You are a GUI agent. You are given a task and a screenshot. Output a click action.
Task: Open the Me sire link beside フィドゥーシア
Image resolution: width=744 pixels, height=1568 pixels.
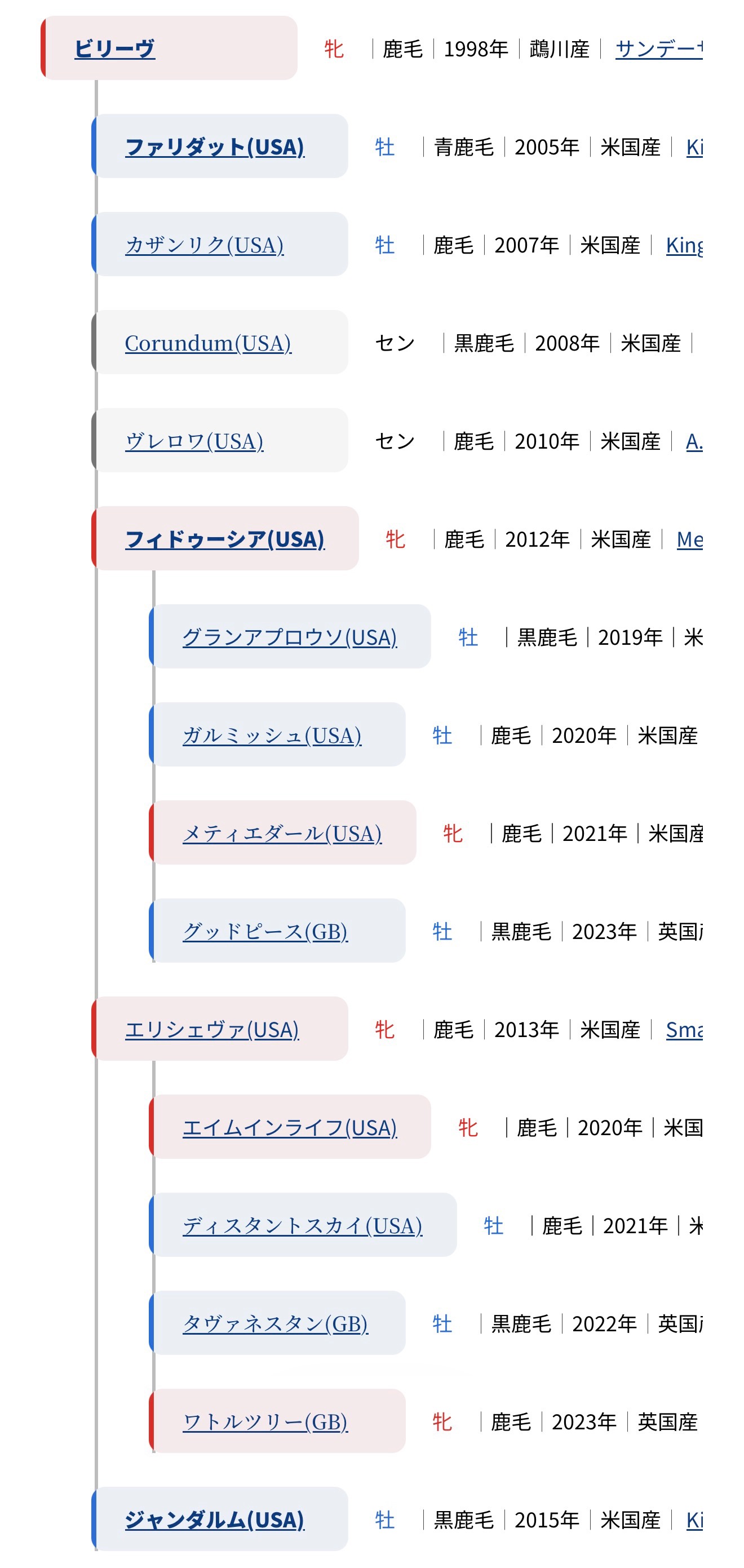point(689,539)
